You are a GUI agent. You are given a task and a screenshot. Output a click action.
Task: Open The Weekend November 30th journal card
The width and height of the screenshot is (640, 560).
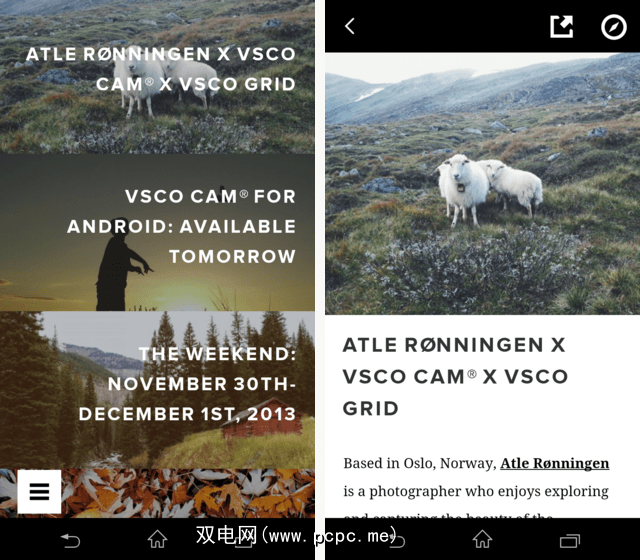(x=160, y=385)
